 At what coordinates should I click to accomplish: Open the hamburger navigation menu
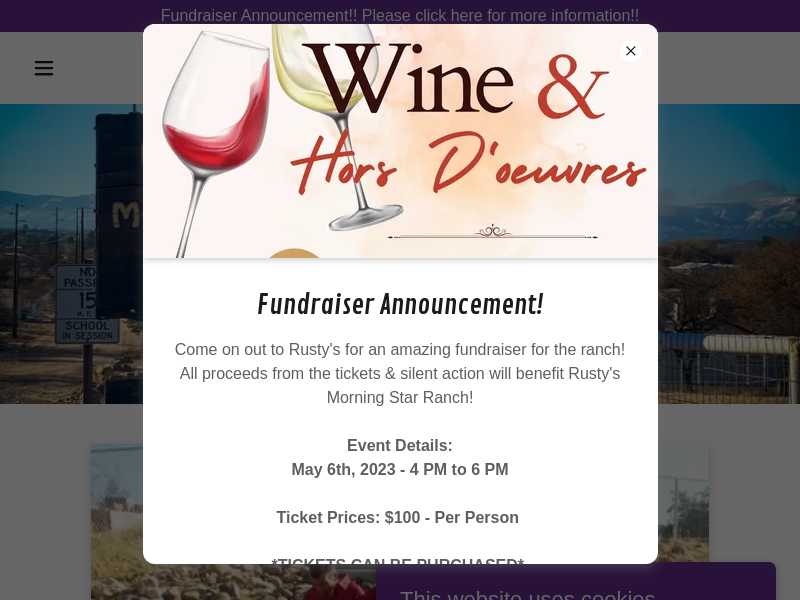44,68
